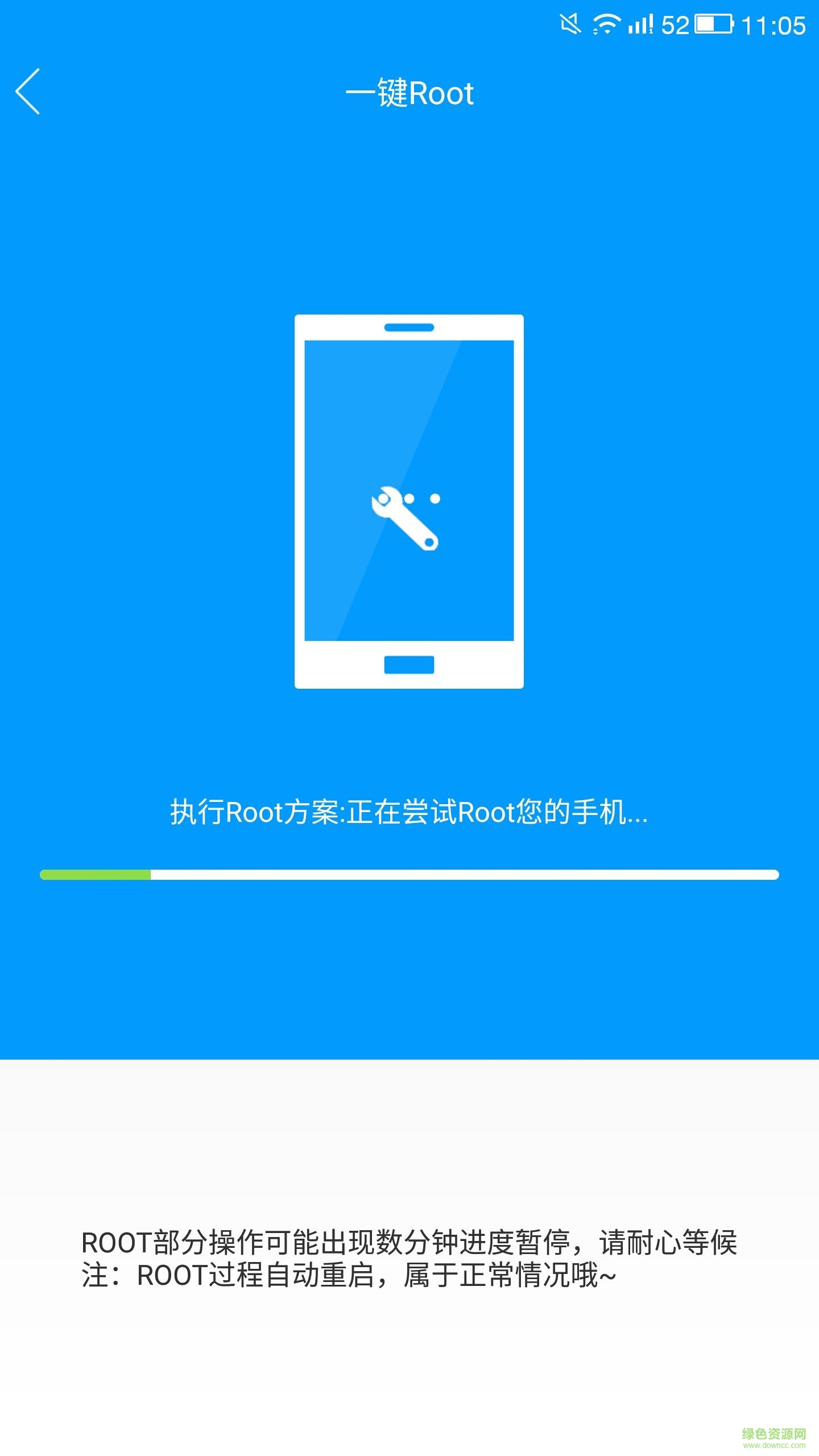The image size is (819, 1456).
Task: Go back from the 一键Root screen
Action: 27,92
